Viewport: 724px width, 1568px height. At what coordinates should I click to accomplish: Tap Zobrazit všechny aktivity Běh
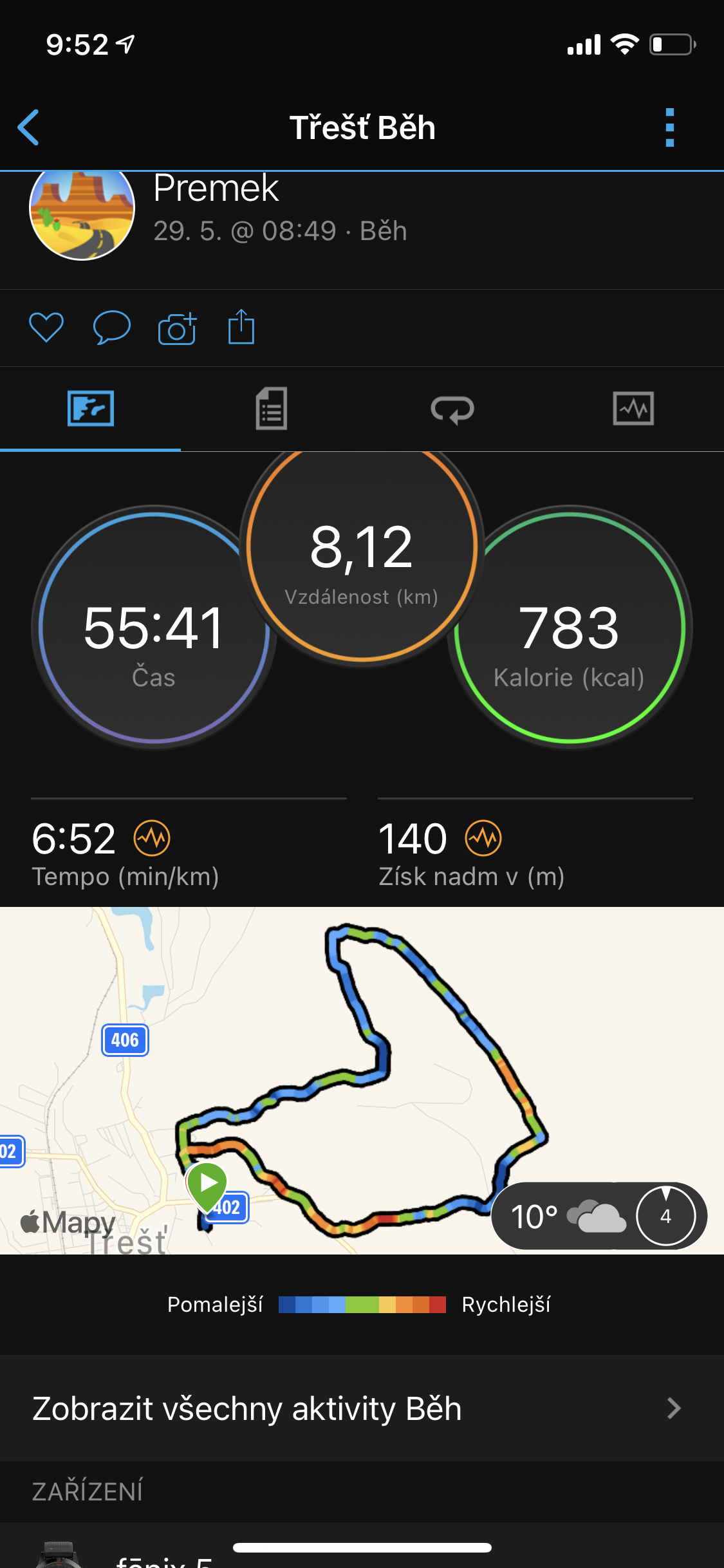362,1408
